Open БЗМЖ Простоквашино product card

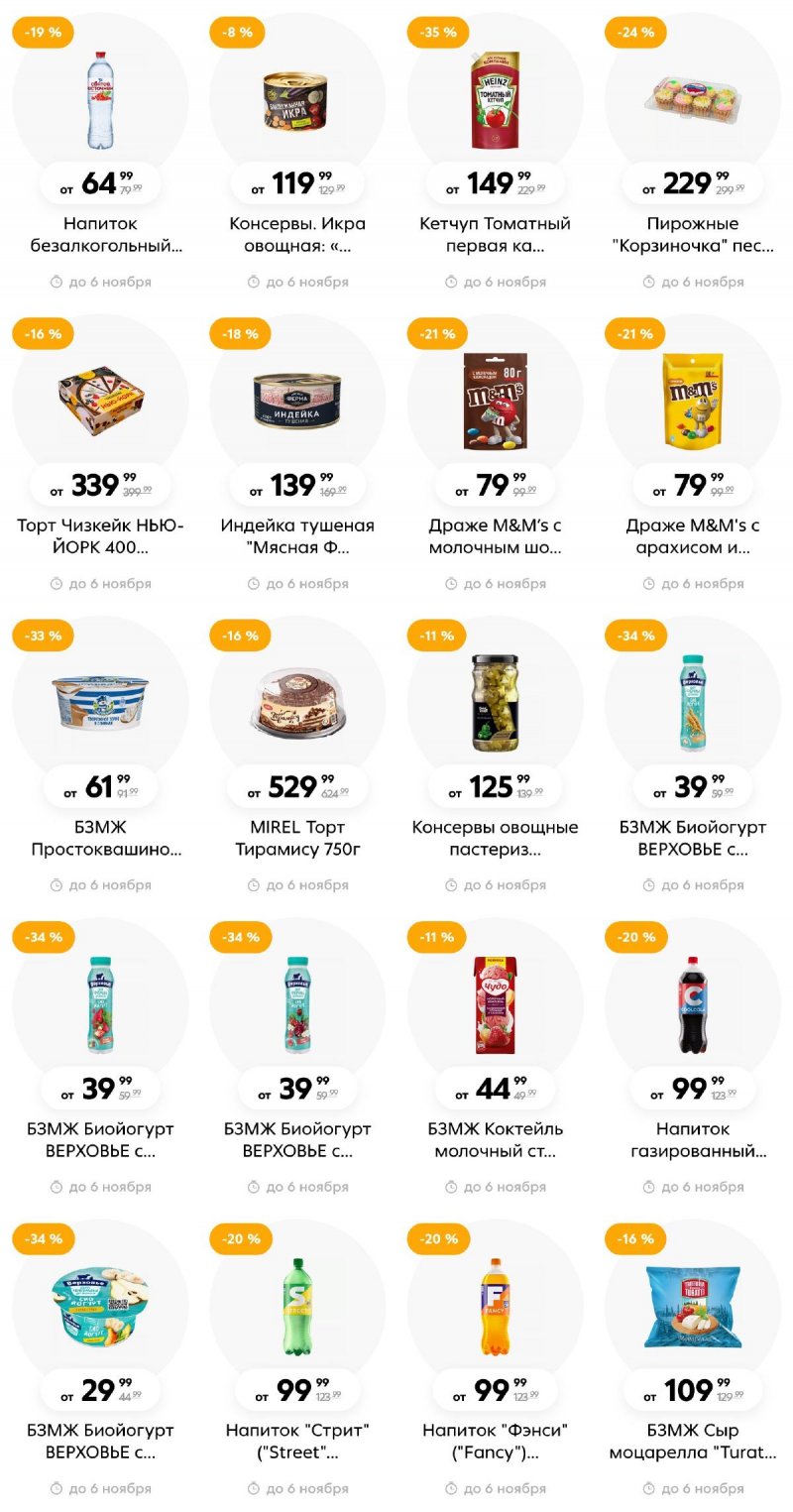99,703
